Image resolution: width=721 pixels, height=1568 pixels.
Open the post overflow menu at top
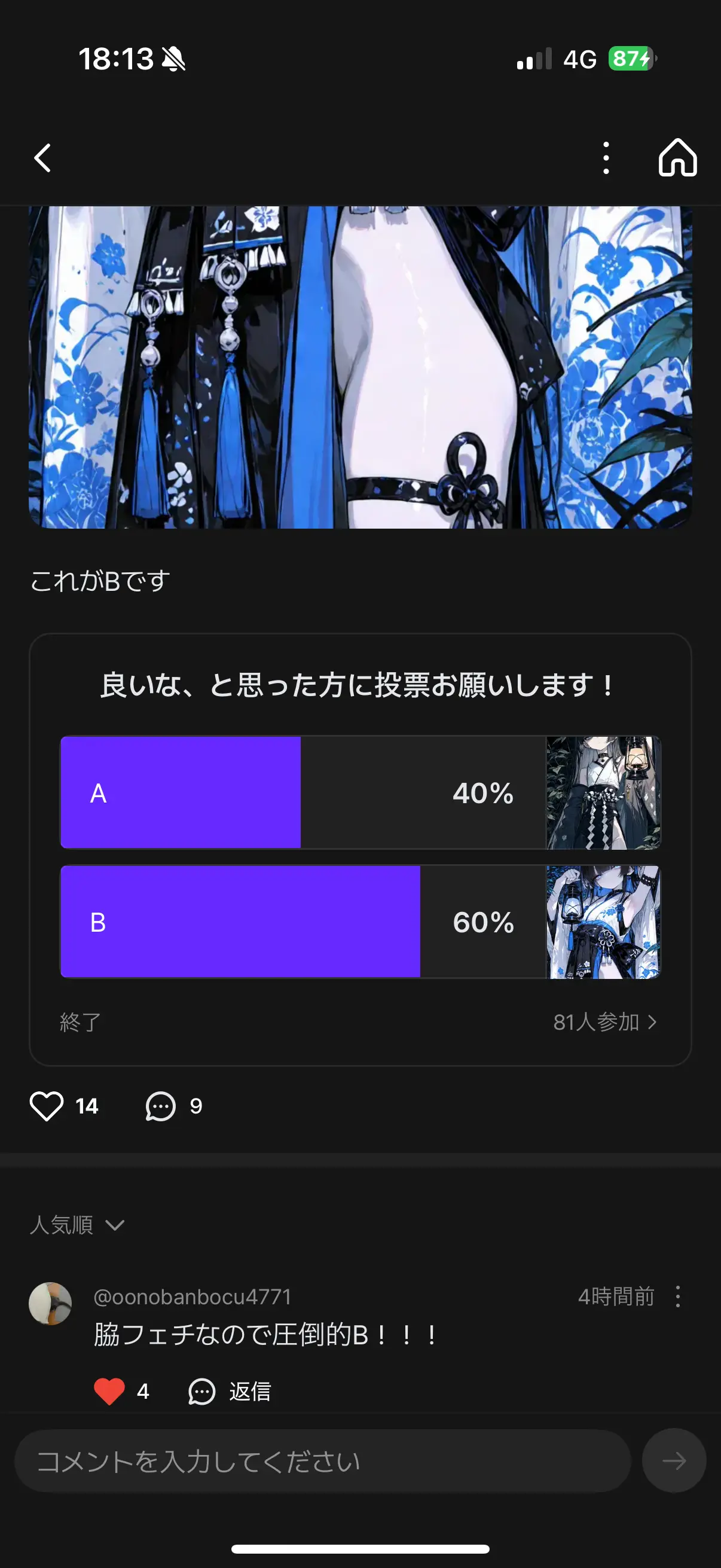(606, 158)
